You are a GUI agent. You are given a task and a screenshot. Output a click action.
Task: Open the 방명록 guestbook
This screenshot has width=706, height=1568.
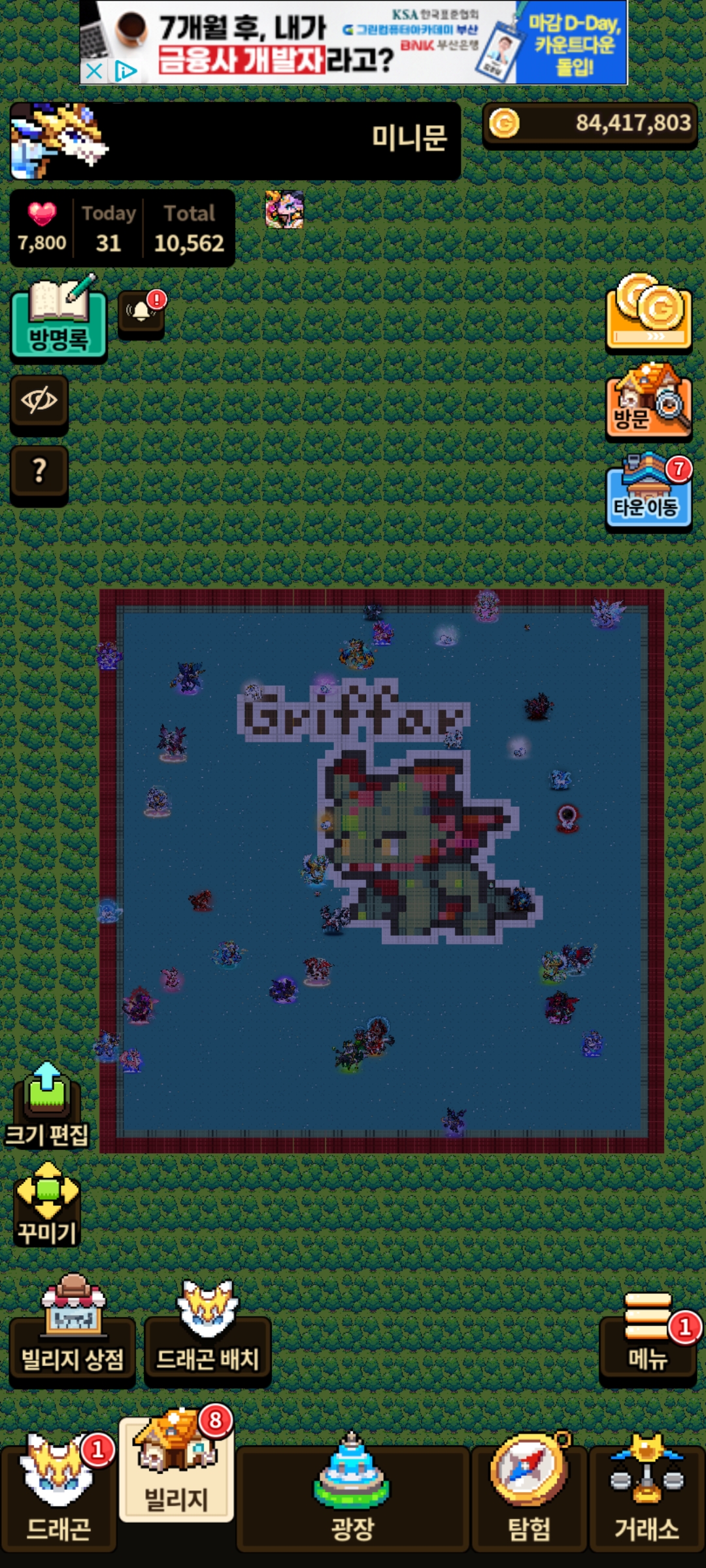click(58, 319)
